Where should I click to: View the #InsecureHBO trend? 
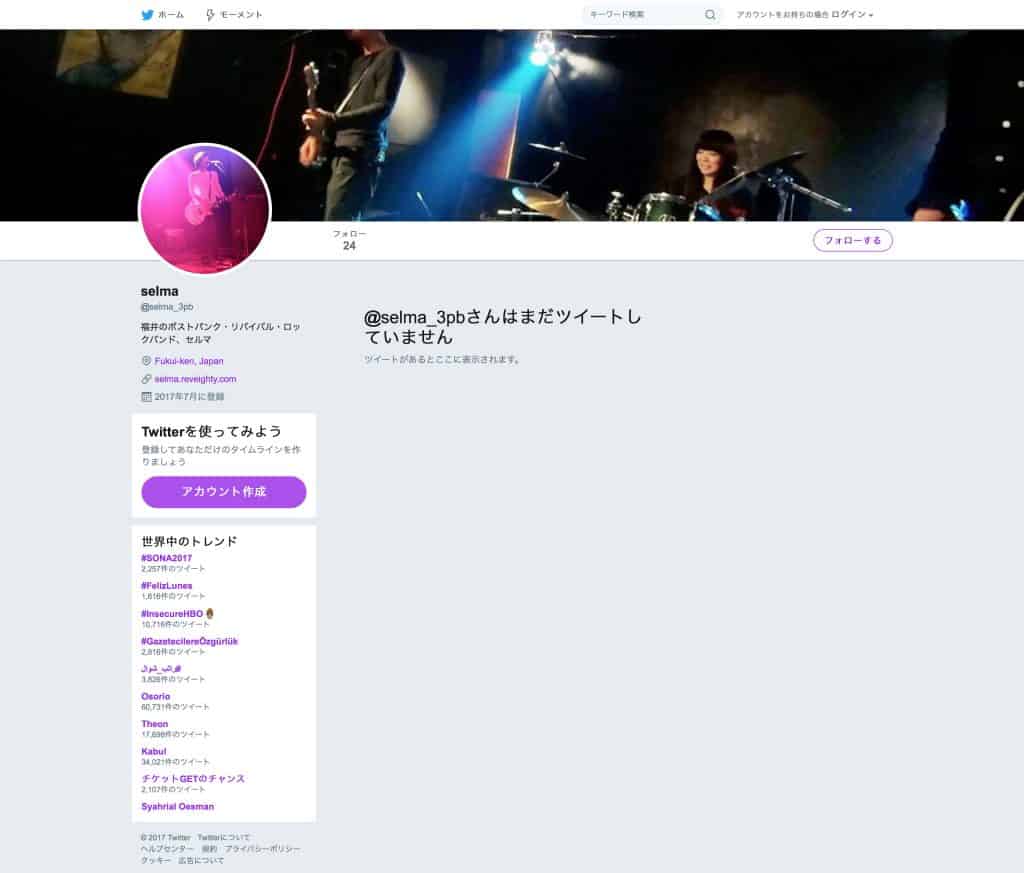[172, 613]
